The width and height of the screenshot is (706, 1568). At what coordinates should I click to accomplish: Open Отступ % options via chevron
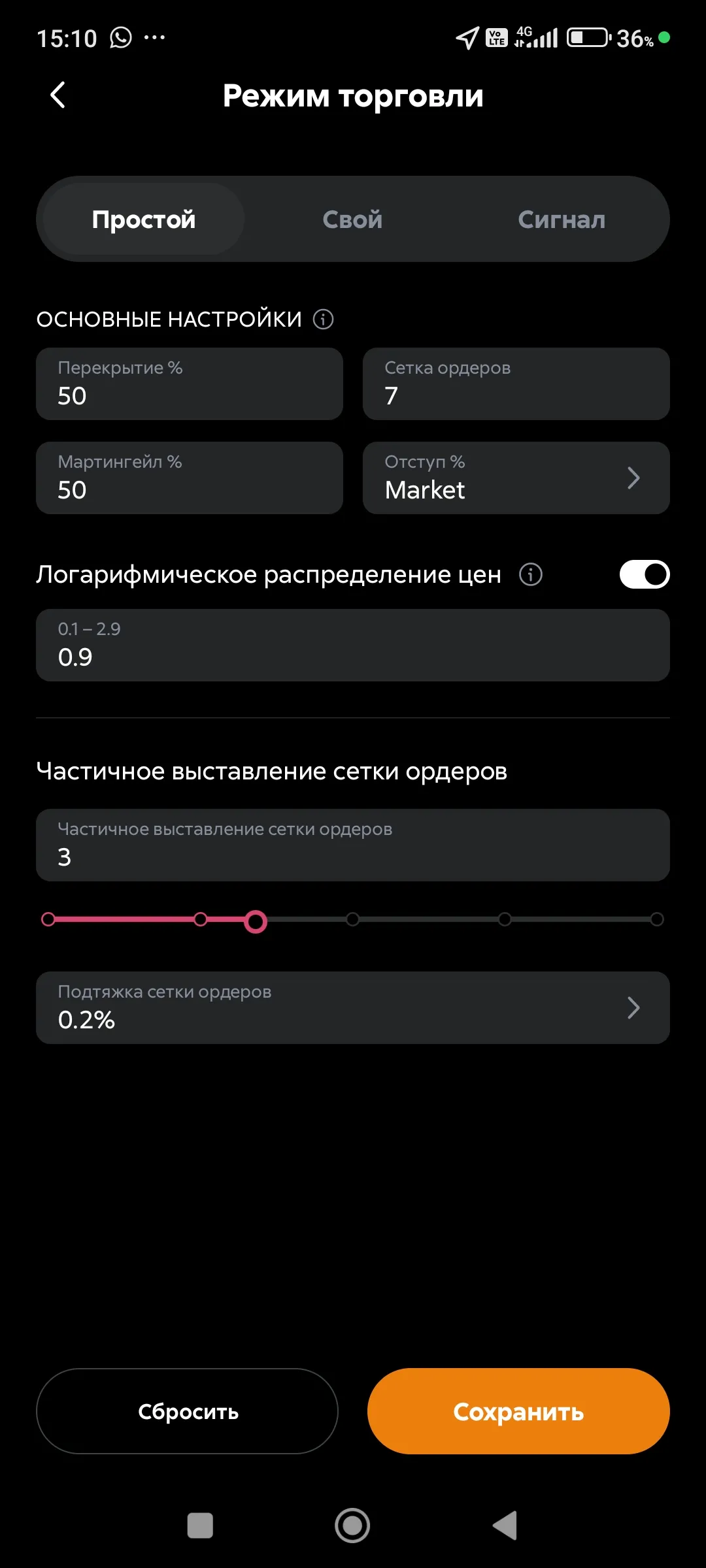click(x=632, y=478)
